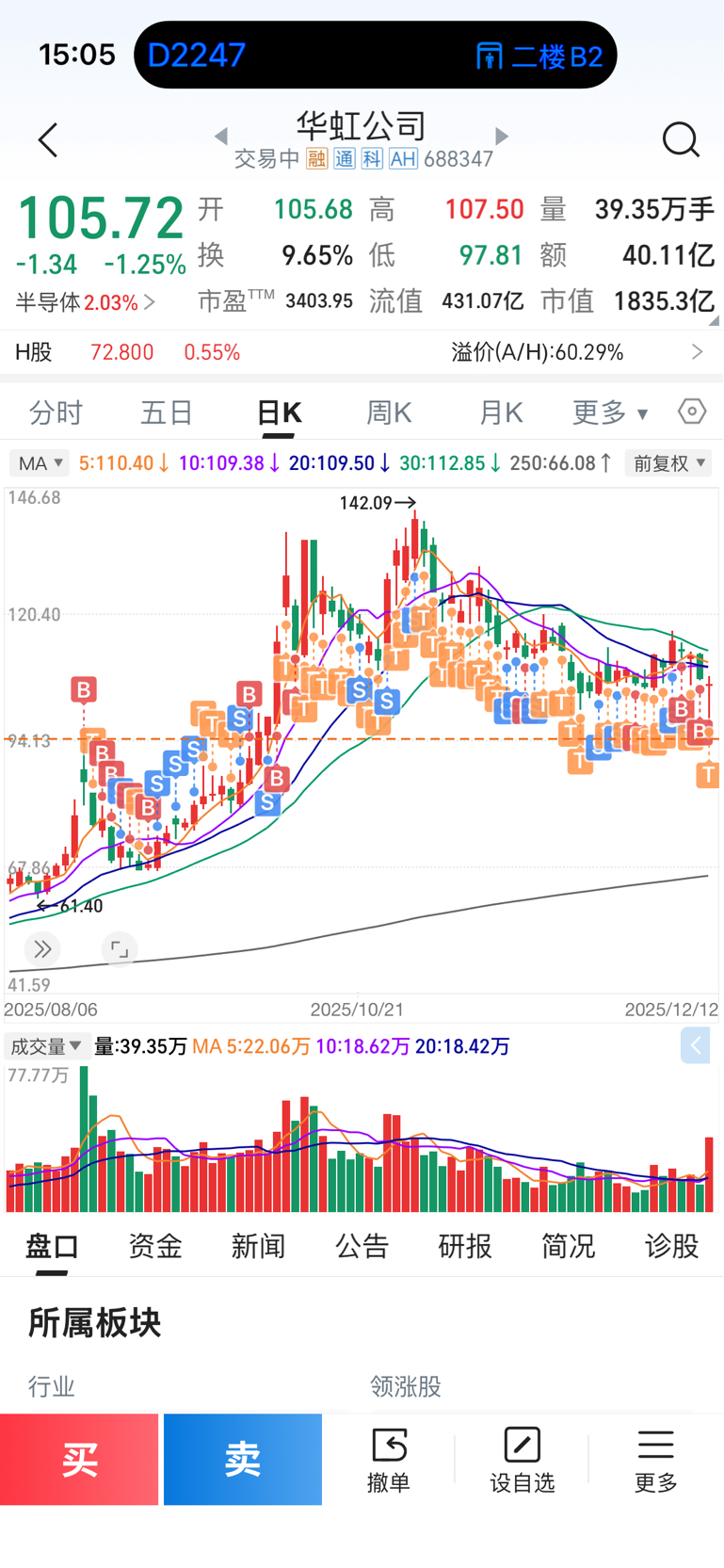The width and height of the screenshot is (724, 1568).
Task: Switch to the 分时 chart tab
Action: [x=56, y=412]
